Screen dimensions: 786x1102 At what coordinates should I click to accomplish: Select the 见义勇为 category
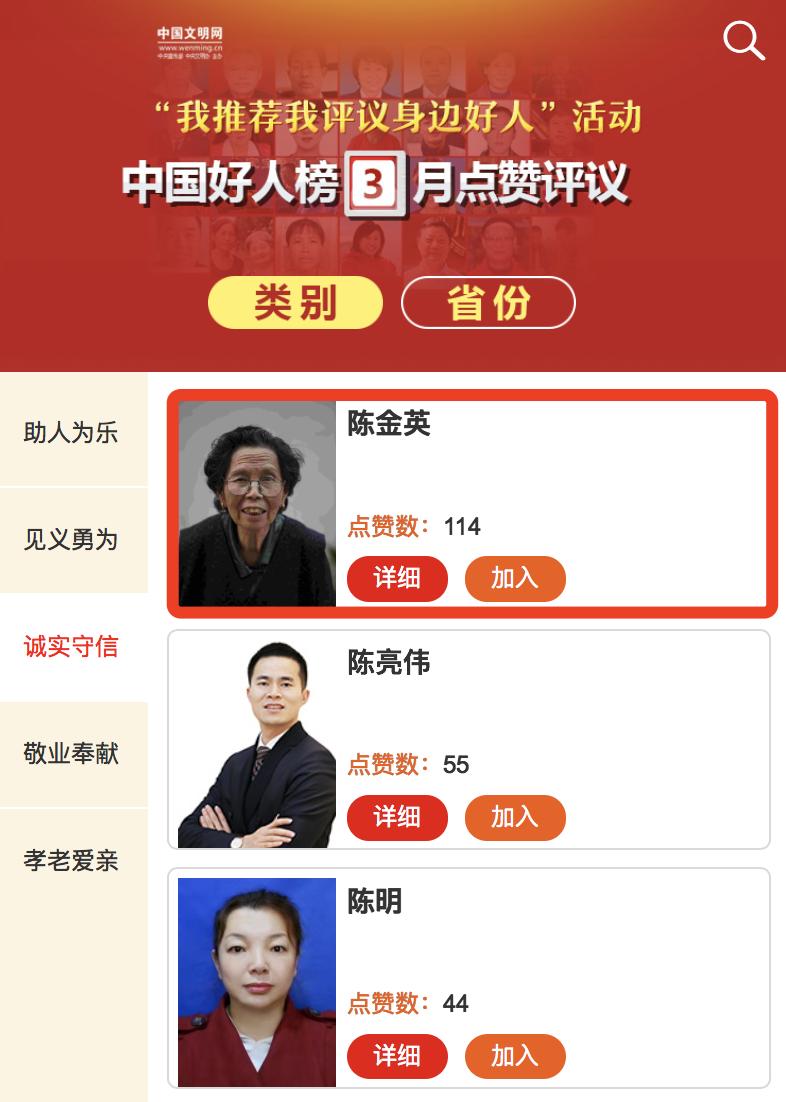pos(71,540)
